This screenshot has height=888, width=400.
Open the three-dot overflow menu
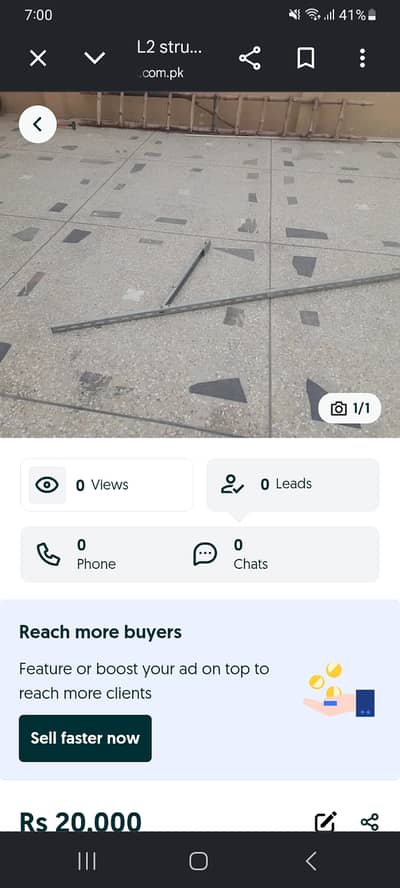coord(363,58)
